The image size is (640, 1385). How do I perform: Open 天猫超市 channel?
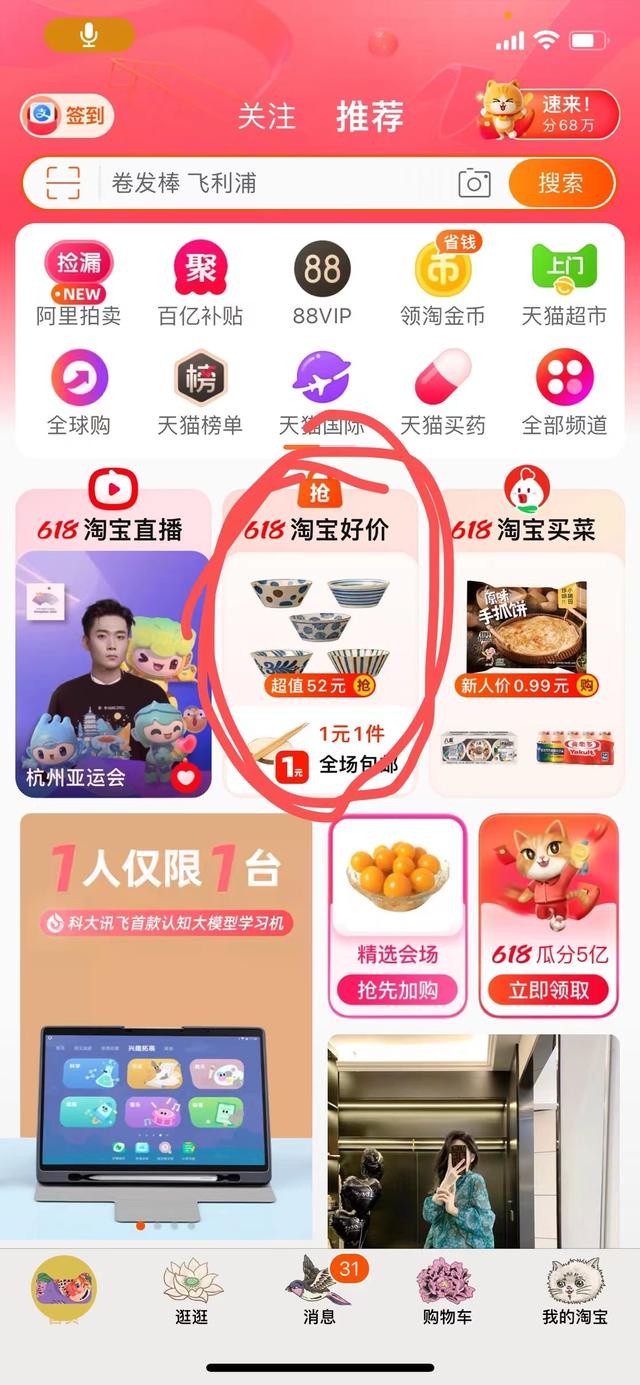(x=564, y=285)
